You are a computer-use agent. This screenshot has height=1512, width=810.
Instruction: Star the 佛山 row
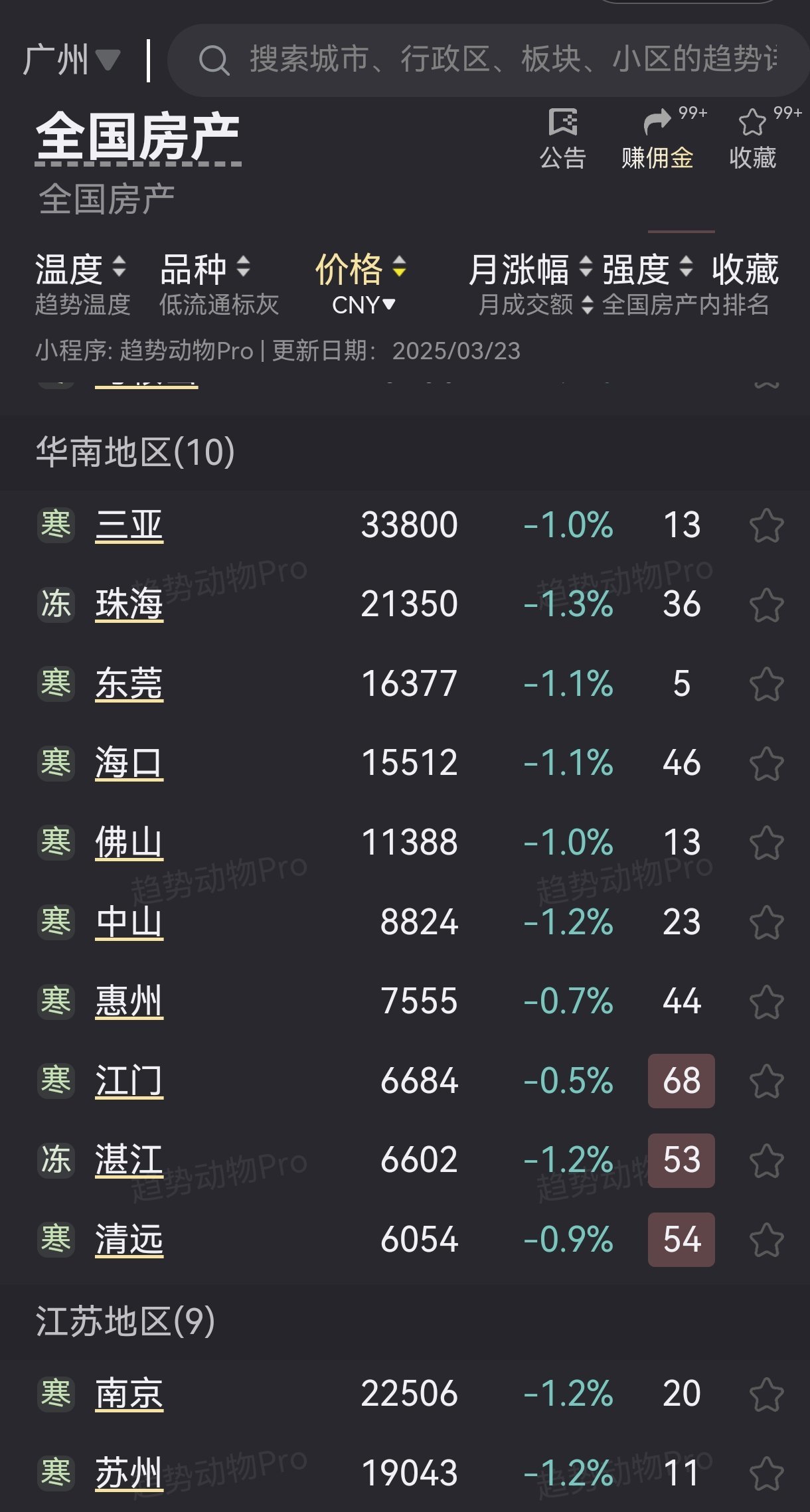click(x=767, y=843)
